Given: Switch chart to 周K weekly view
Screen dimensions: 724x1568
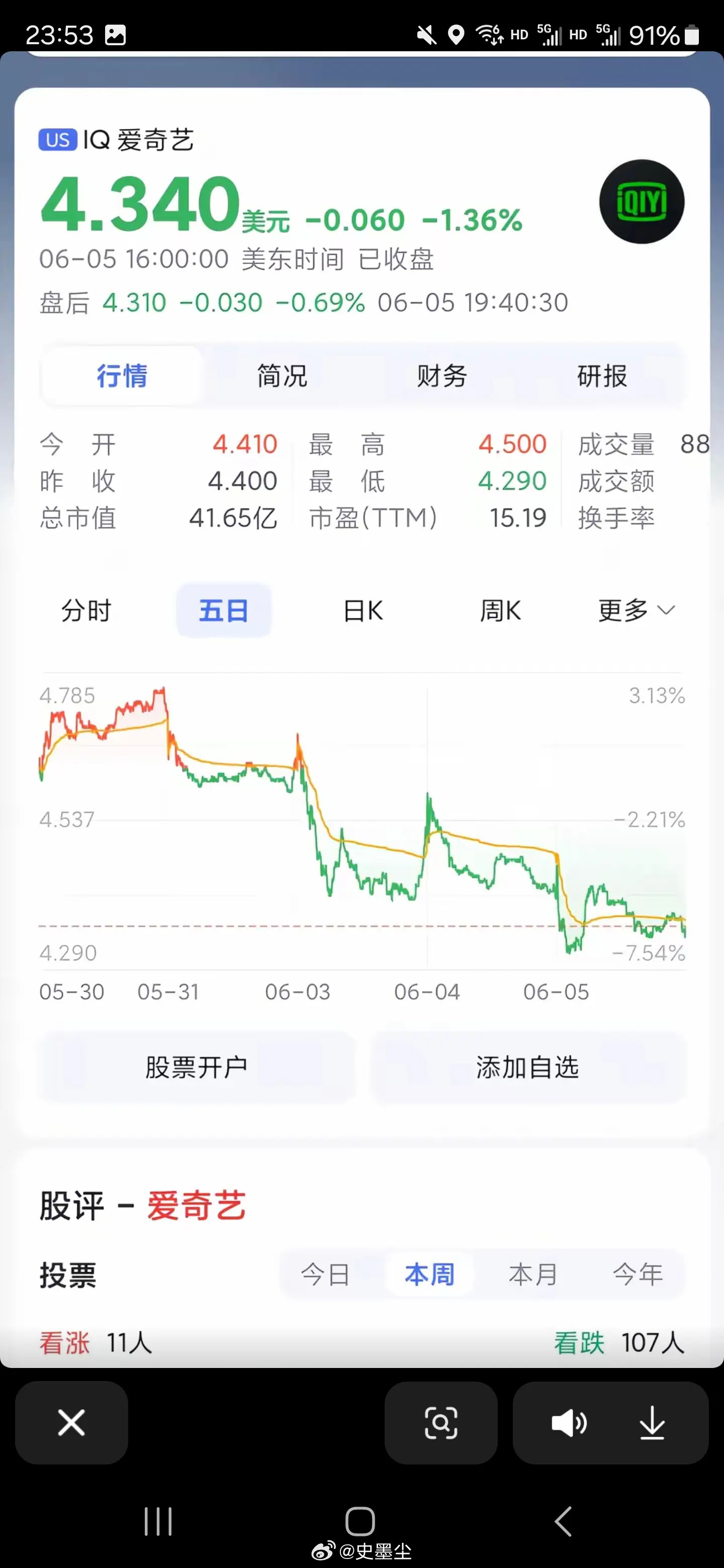Looking at the screenshot, I should tap(501, 611).
